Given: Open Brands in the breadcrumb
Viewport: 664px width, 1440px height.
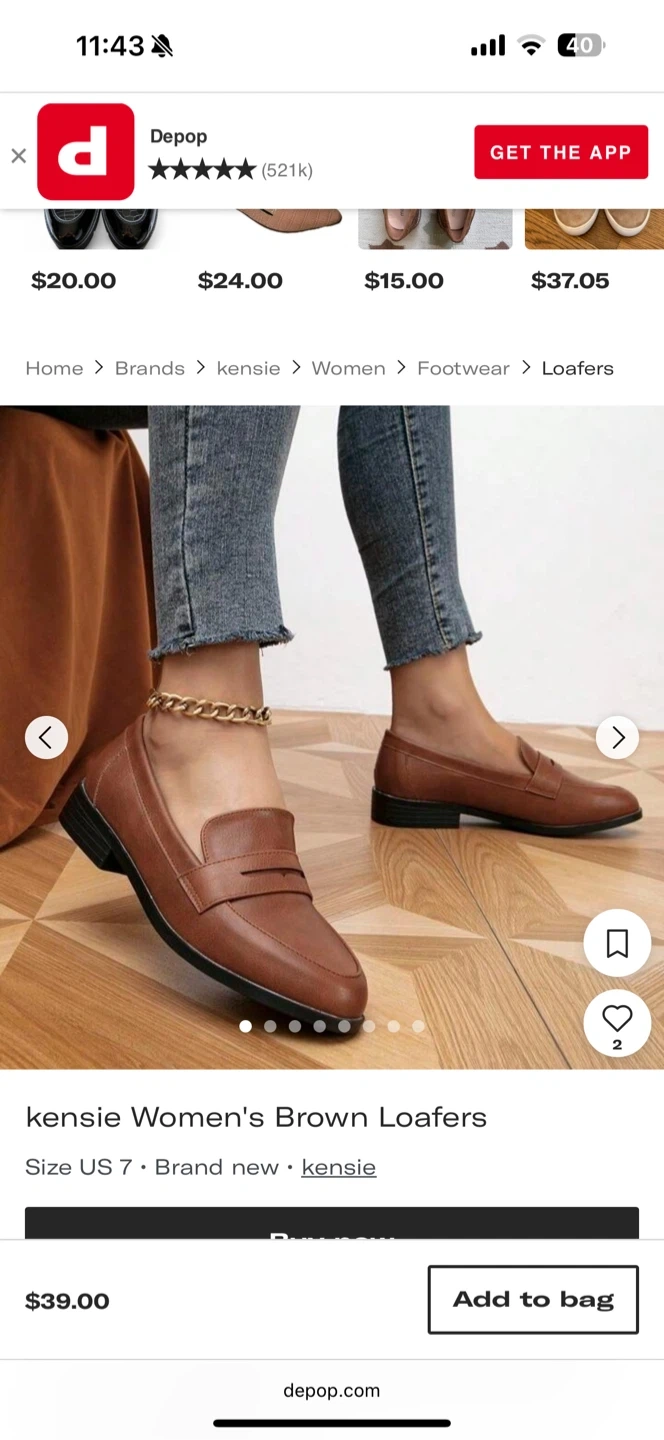Looking at the screenshot, I should 150,368.
